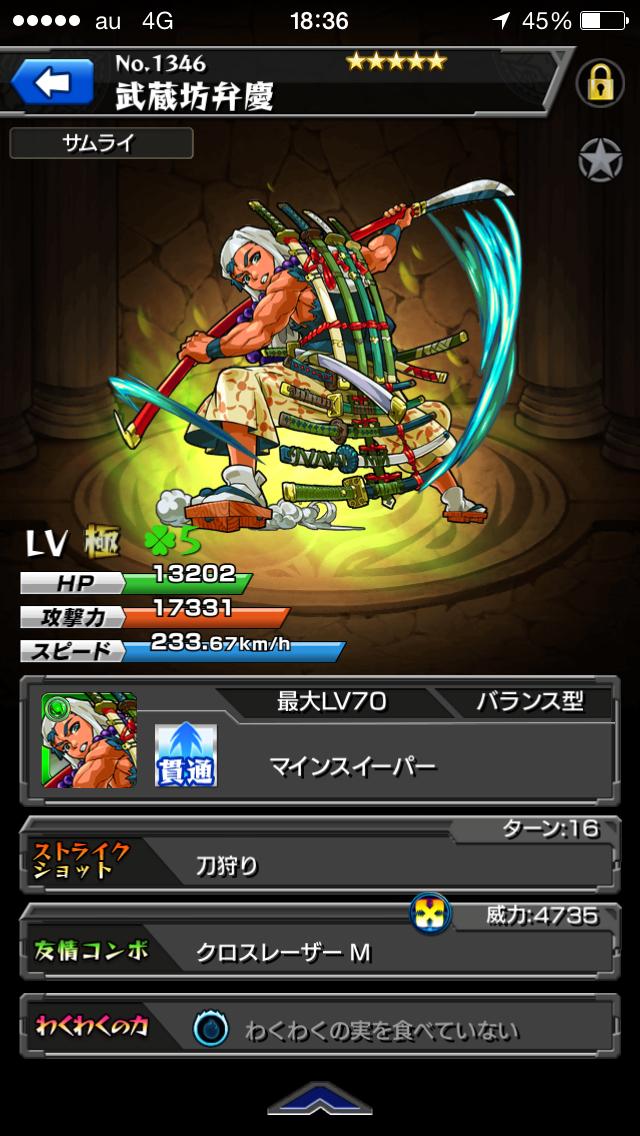Image resolution: width=640 pixels, height=1136 pixels.
Task: Tap the サムライ tag
Action: coord(101,143)
